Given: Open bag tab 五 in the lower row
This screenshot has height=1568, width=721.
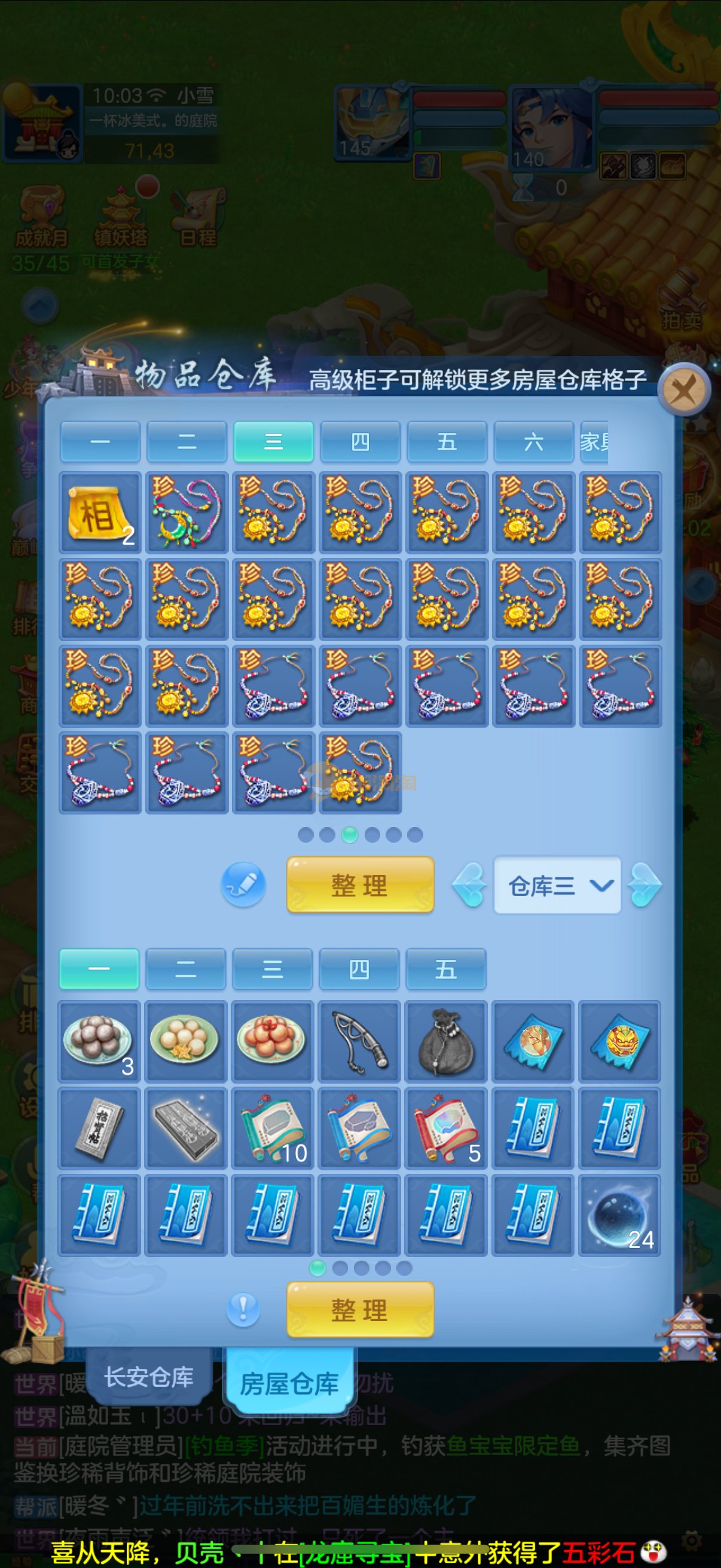Looking at the screenshot, I should point(445,968).
